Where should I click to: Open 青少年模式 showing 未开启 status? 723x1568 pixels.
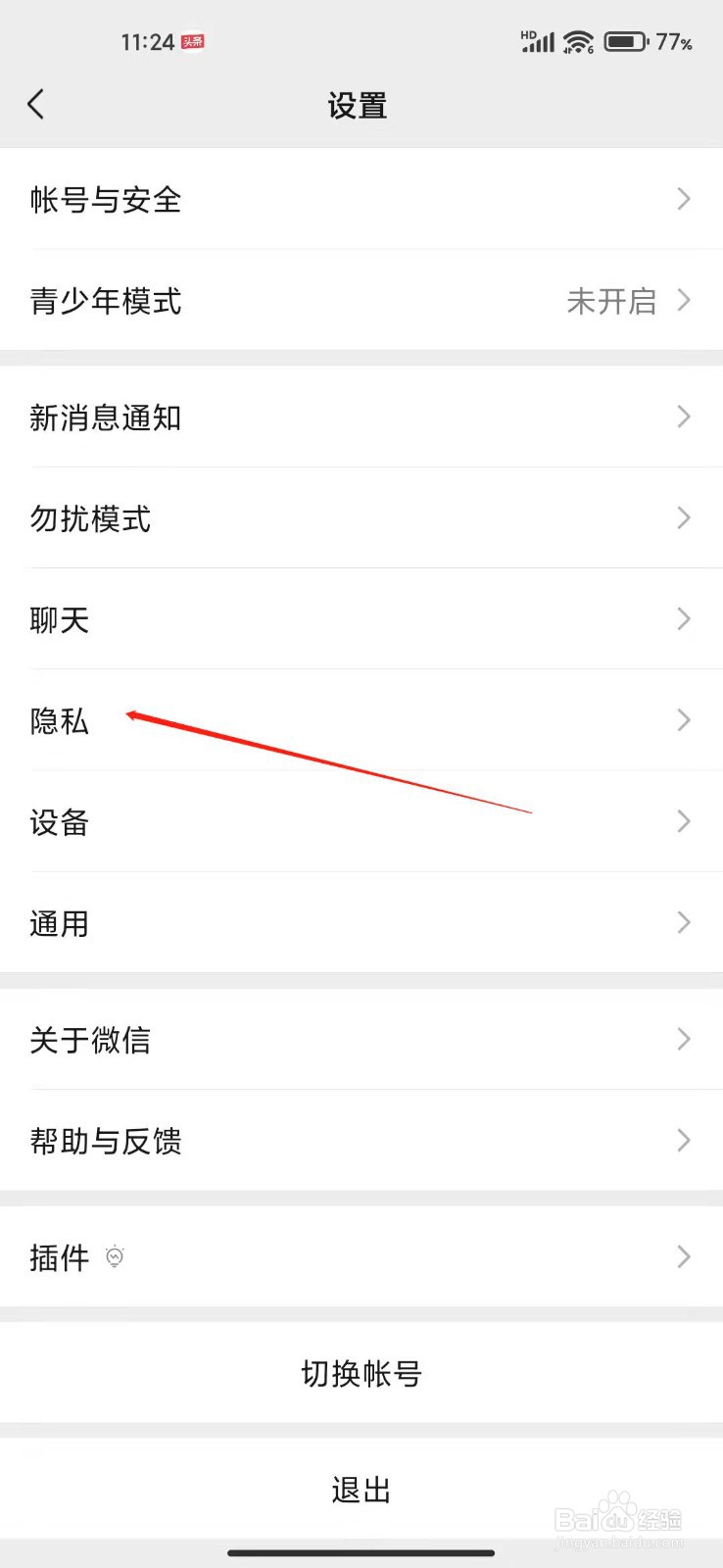[361, 301]
